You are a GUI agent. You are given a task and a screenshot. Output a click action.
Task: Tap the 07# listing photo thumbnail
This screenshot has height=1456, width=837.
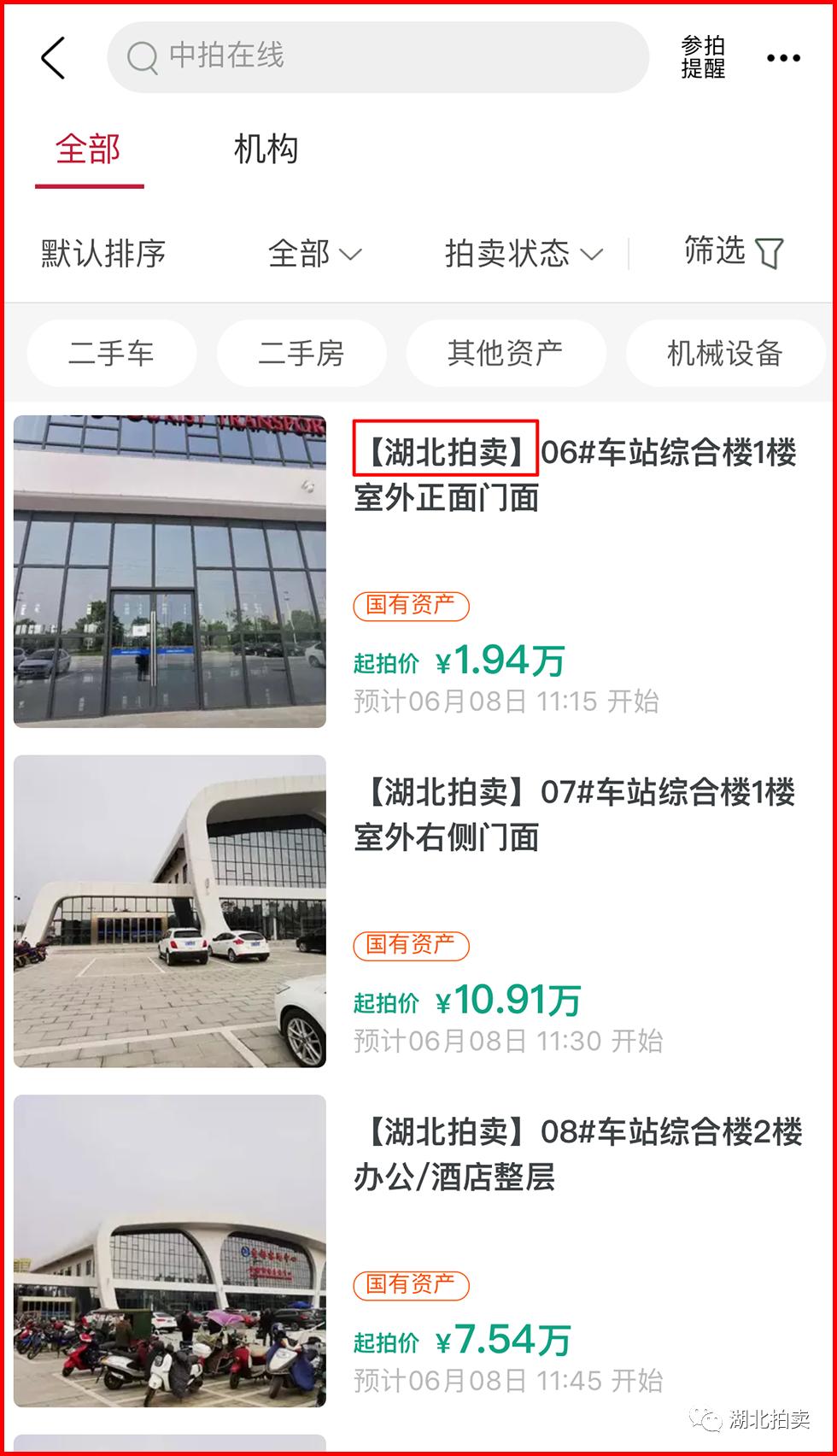coord(169,913)
